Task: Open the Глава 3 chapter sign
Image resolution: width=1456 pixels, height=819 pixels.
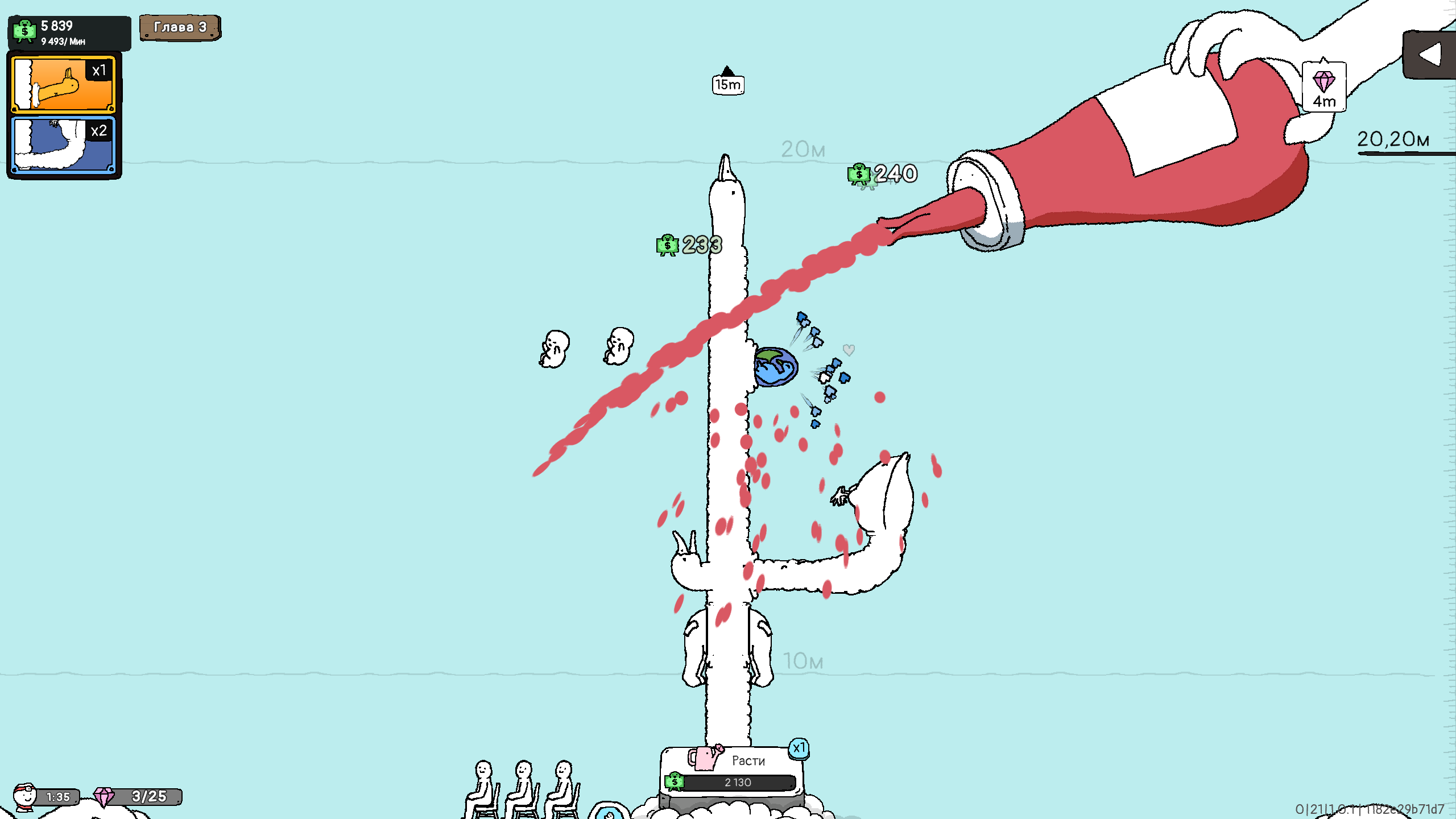Action: pos(180,27)
